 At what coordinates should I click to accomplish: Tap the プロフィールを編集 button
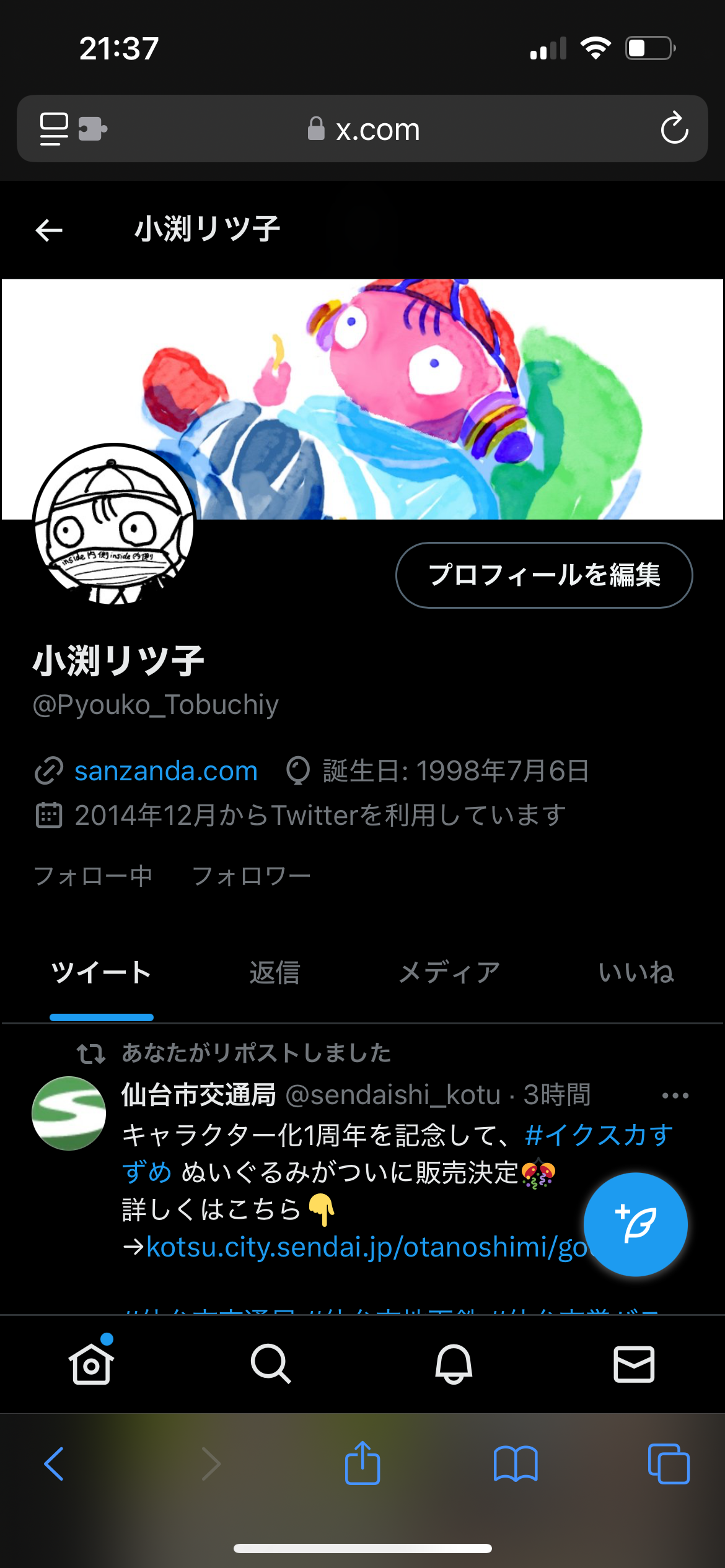(544, 575)
